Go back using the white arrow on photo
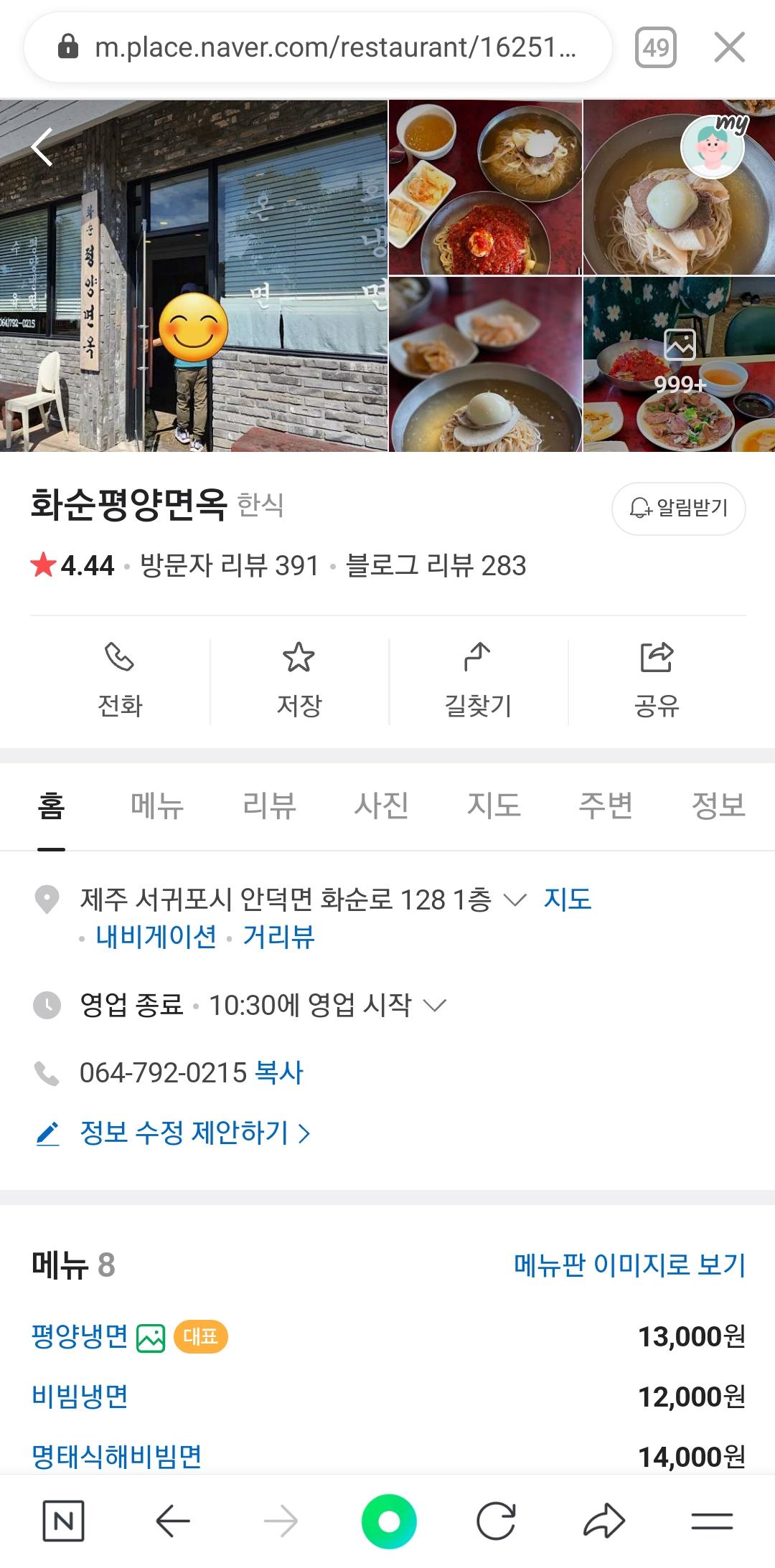Image resolution: width=775 pixels, height=1568 pixels. pyautogui.click(x=42, y=147)
